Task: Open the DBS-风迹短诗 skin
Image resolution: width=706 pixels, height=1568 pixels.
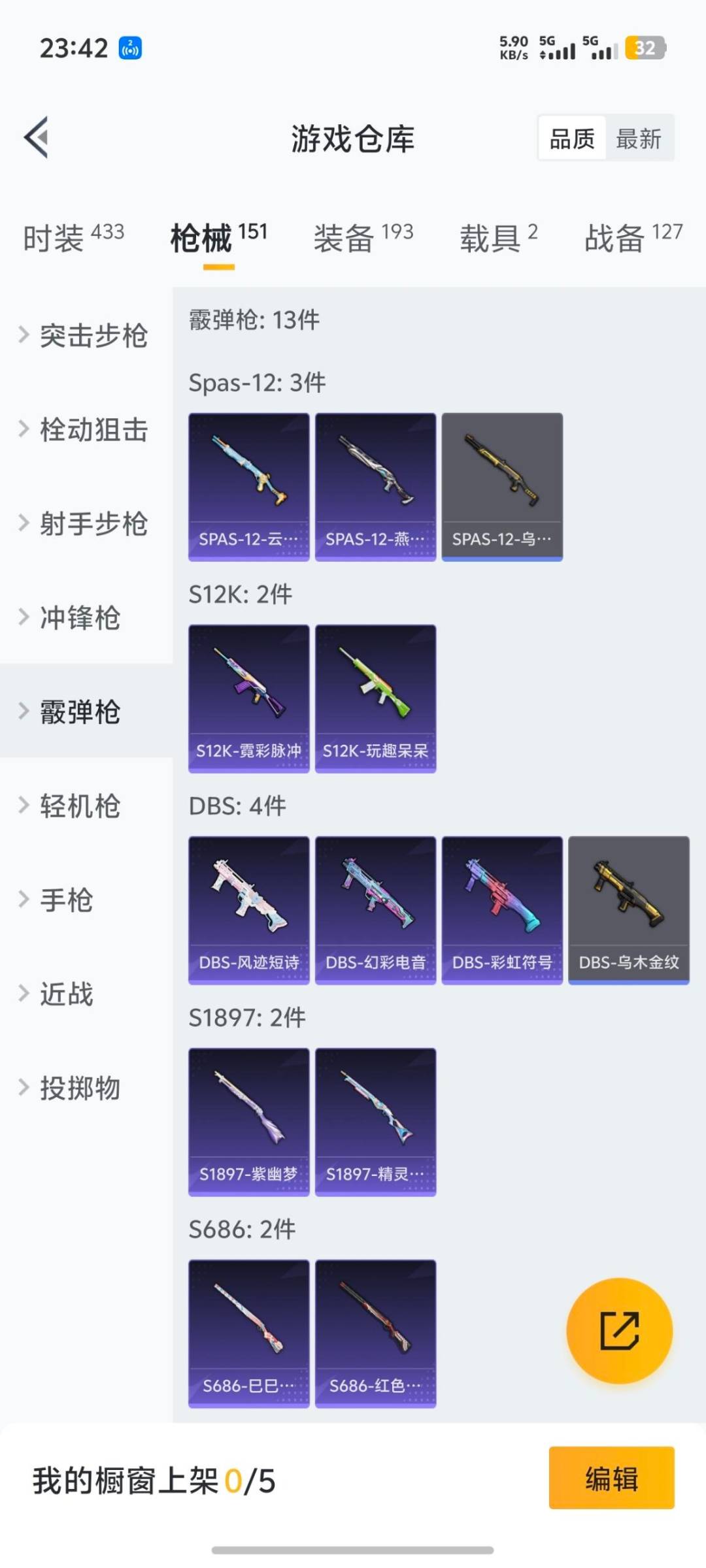Action: tap(249, 909)
